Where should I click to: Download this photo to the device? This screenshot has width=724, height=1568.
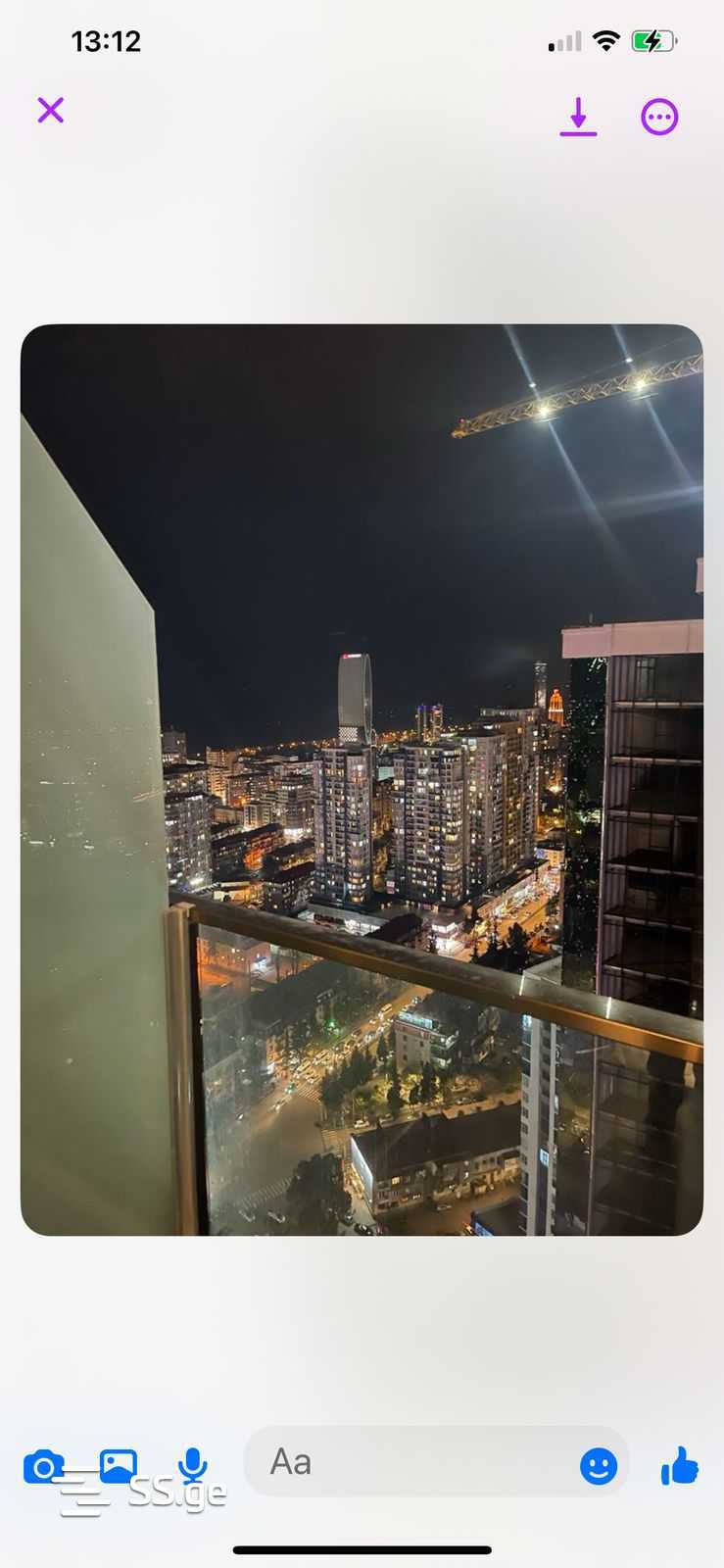tap(578, 117)
